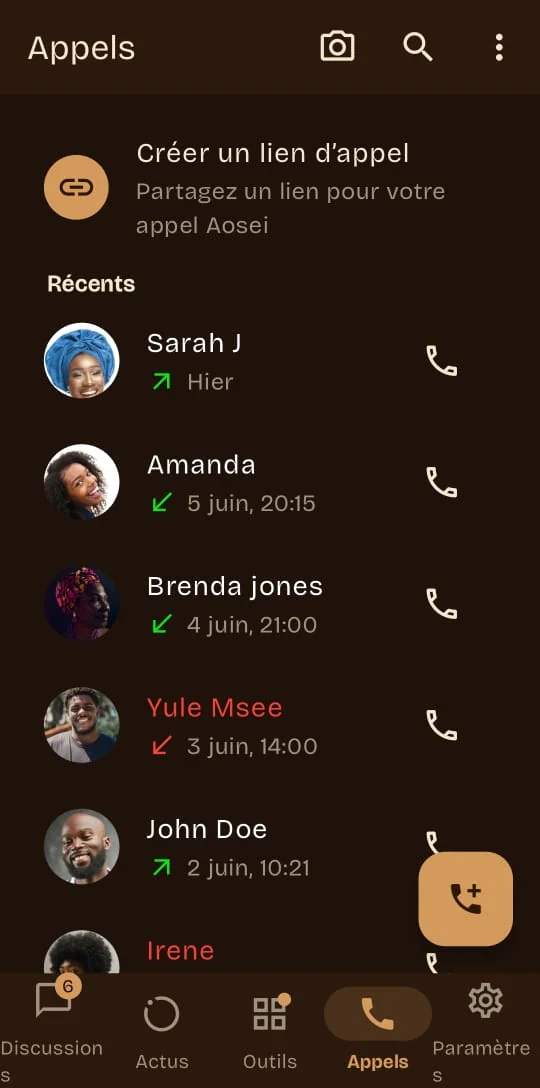Go to the Outils tab
Image resolution: width=540 pixels, height=1088 pixels.
pos(270,1030)
